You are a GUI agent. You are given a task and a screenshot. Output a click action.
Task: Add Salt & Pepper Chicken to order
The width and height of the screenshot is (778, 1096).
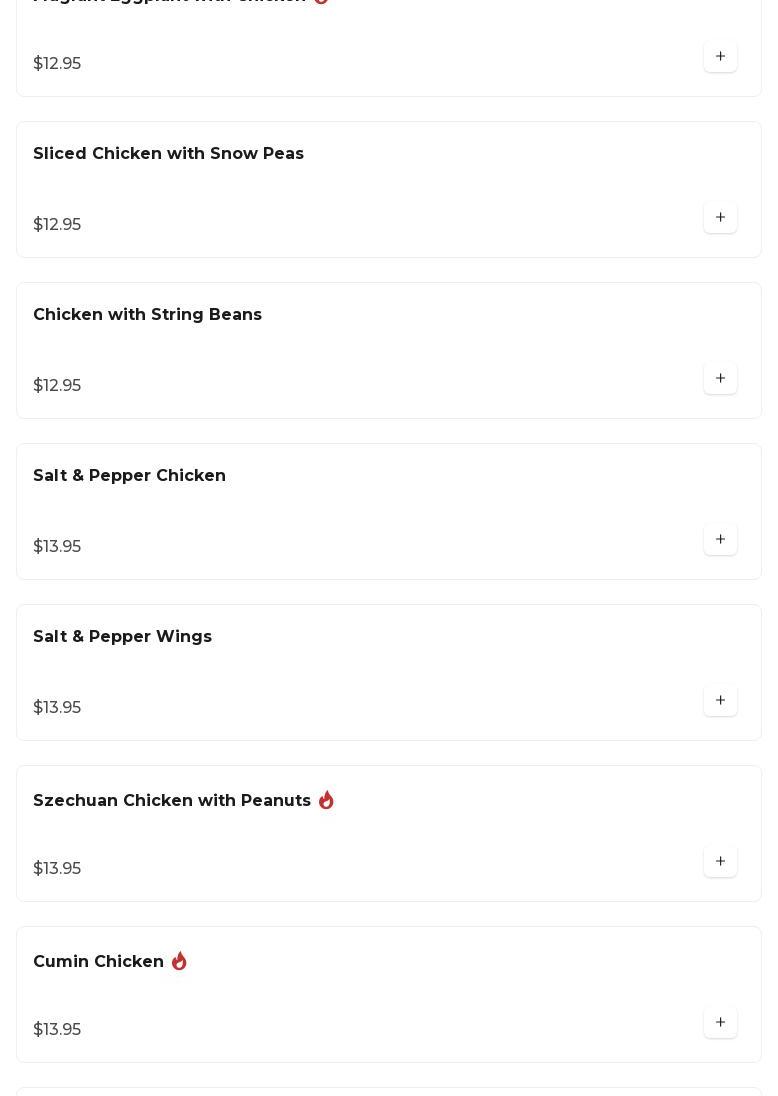coord(720,540)
